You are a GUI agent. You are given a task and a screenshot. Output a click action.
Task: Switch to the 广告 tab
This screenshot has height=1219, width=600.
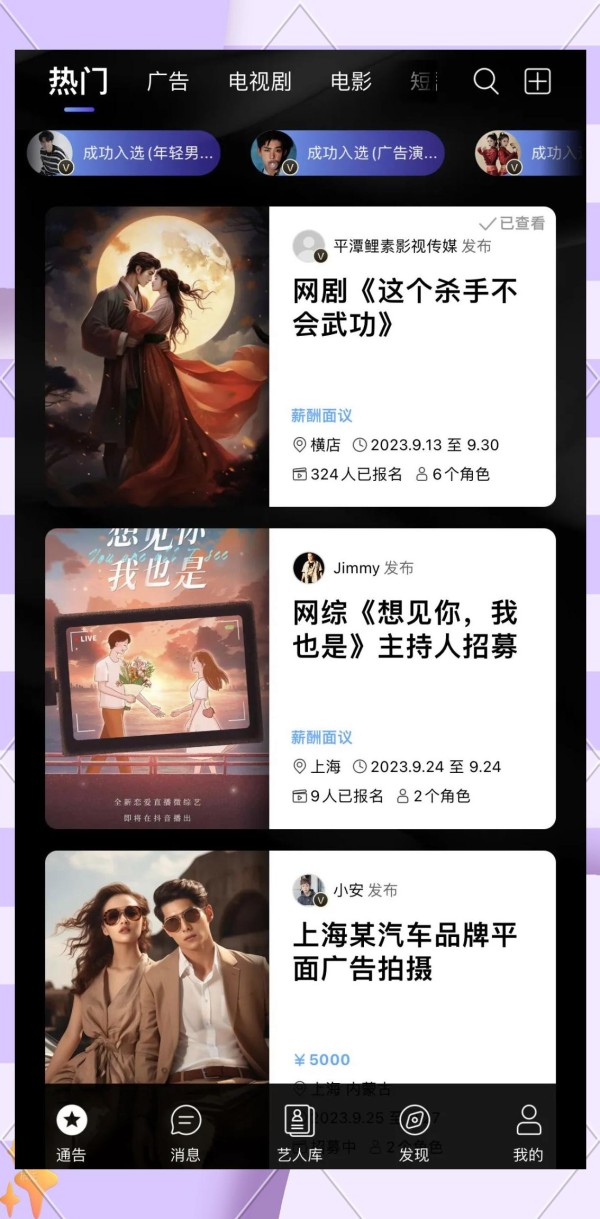click(x=167, y=82)
